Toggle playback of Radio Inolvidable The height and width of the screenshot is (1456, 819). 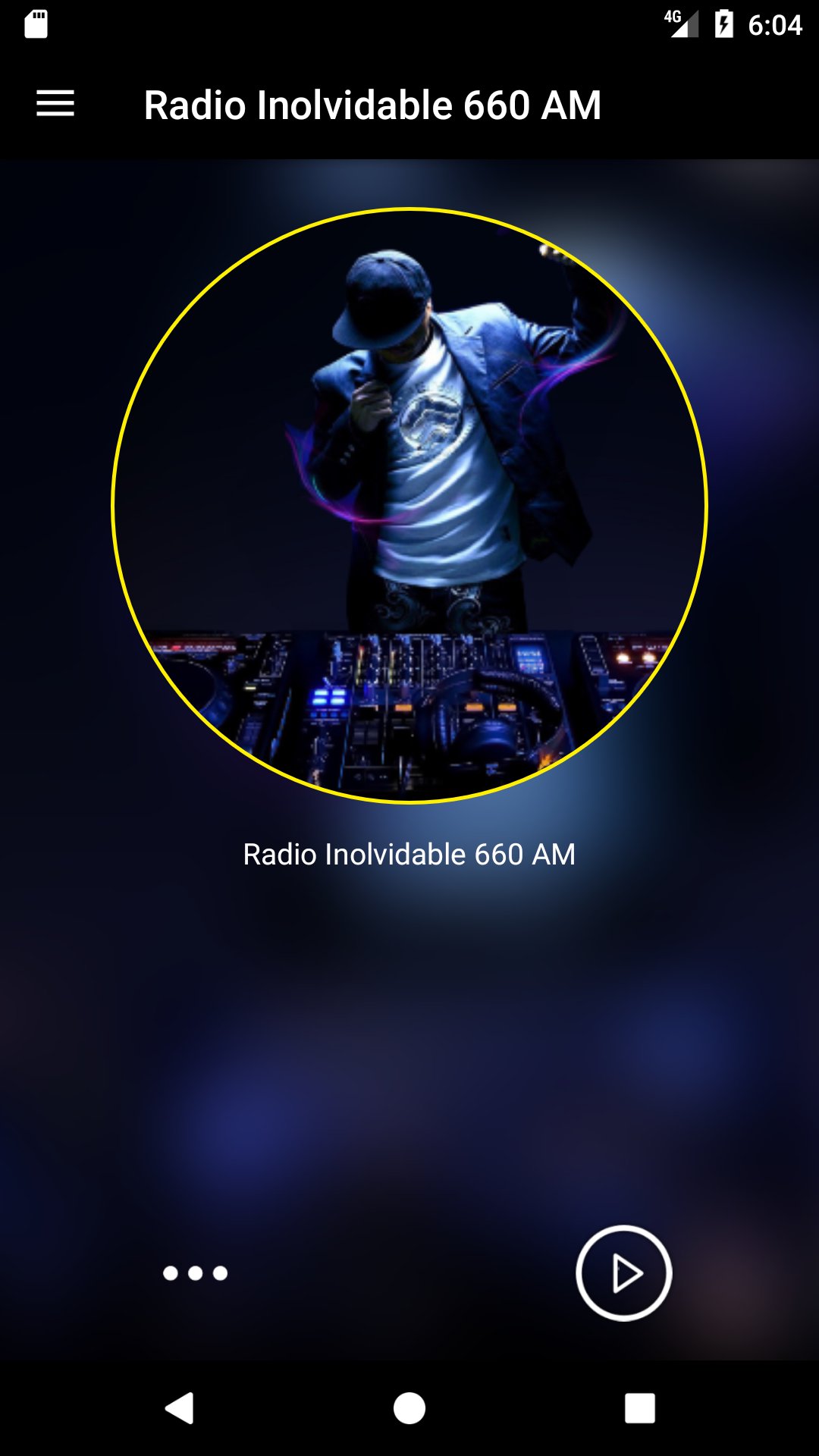(624, 1272)
